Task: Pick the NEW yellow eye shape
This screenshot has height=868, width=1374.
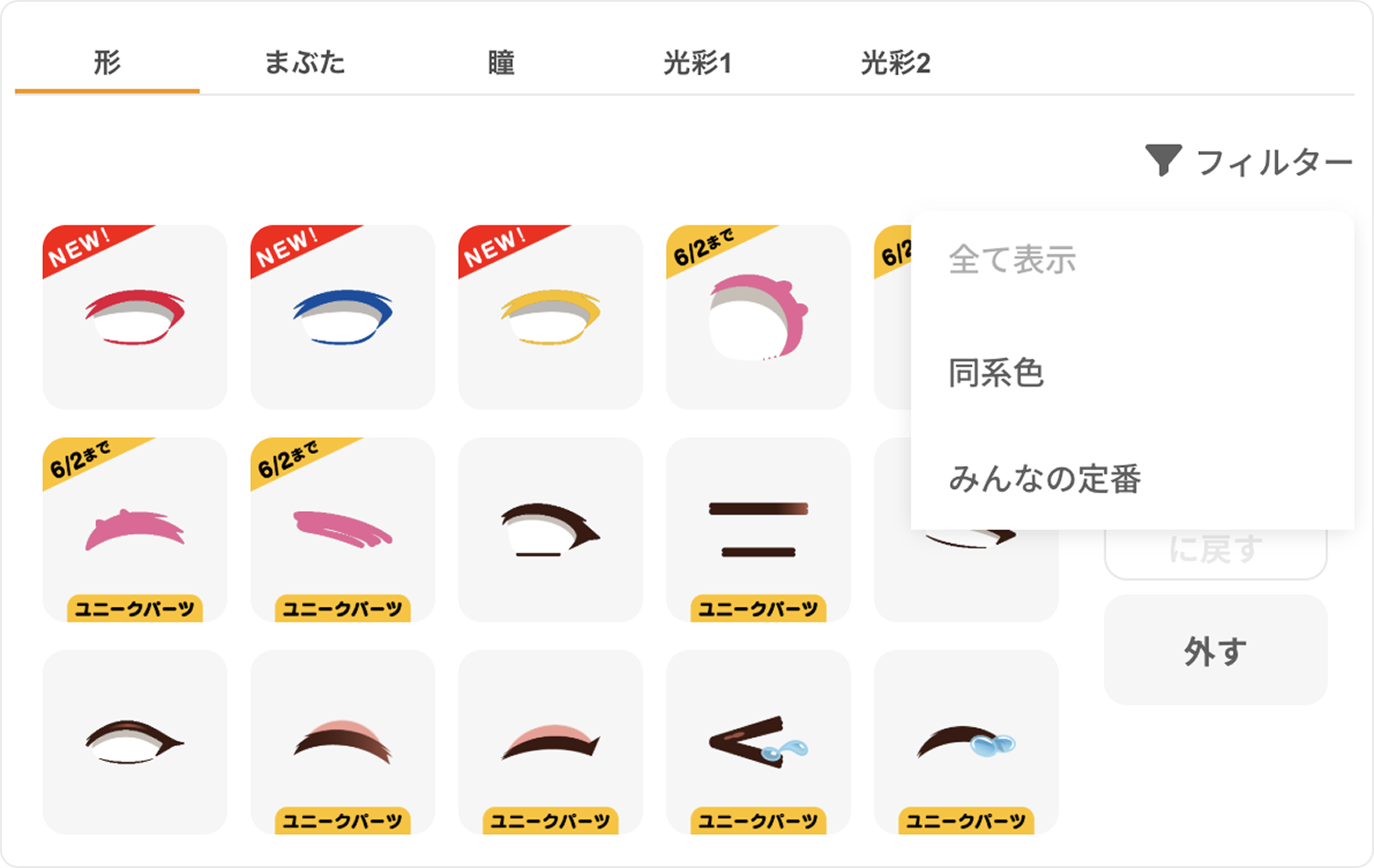Action: pos(551,317)
